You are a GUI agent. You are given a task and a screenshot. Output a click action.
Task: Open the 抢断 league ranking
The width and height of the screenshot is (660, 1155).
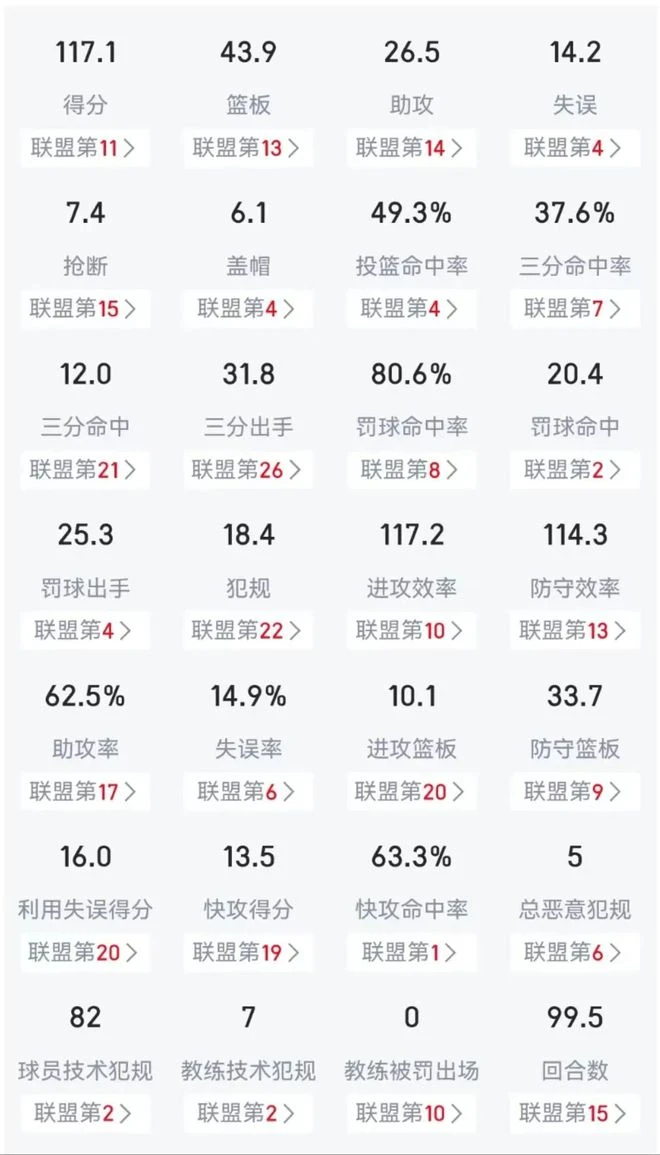(x=85, y=309)
